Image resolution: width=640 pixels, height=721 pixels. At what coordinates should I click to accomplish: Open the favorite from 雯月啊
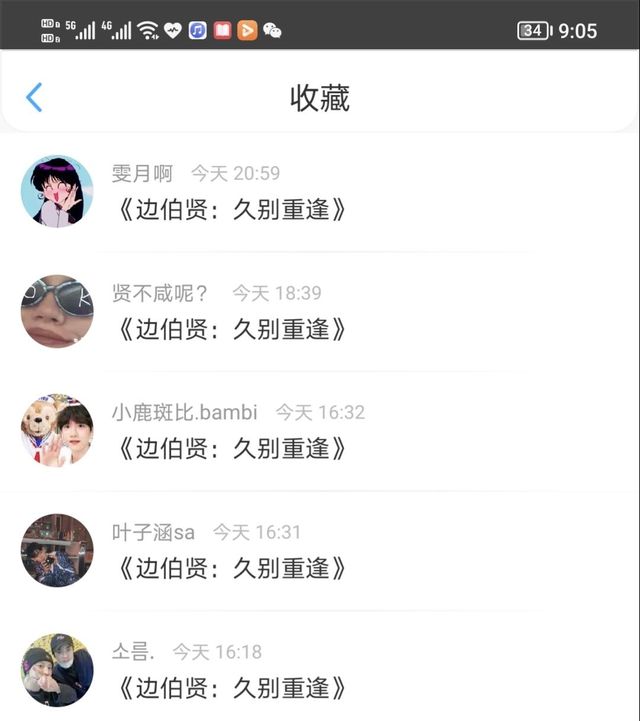pos(232,209)
